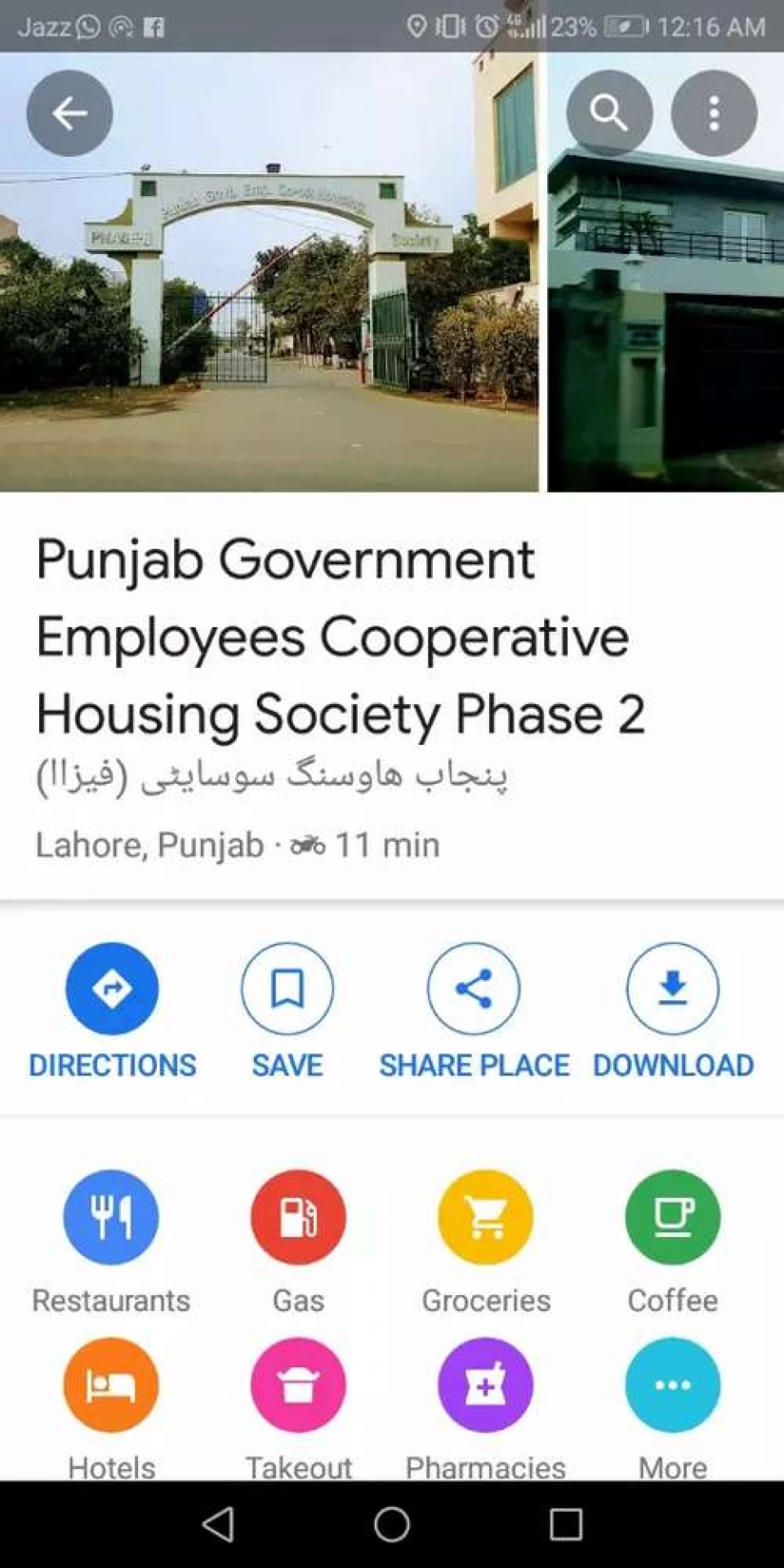
Task: Open the housing society gate photo
Action: tap(269, 272)
